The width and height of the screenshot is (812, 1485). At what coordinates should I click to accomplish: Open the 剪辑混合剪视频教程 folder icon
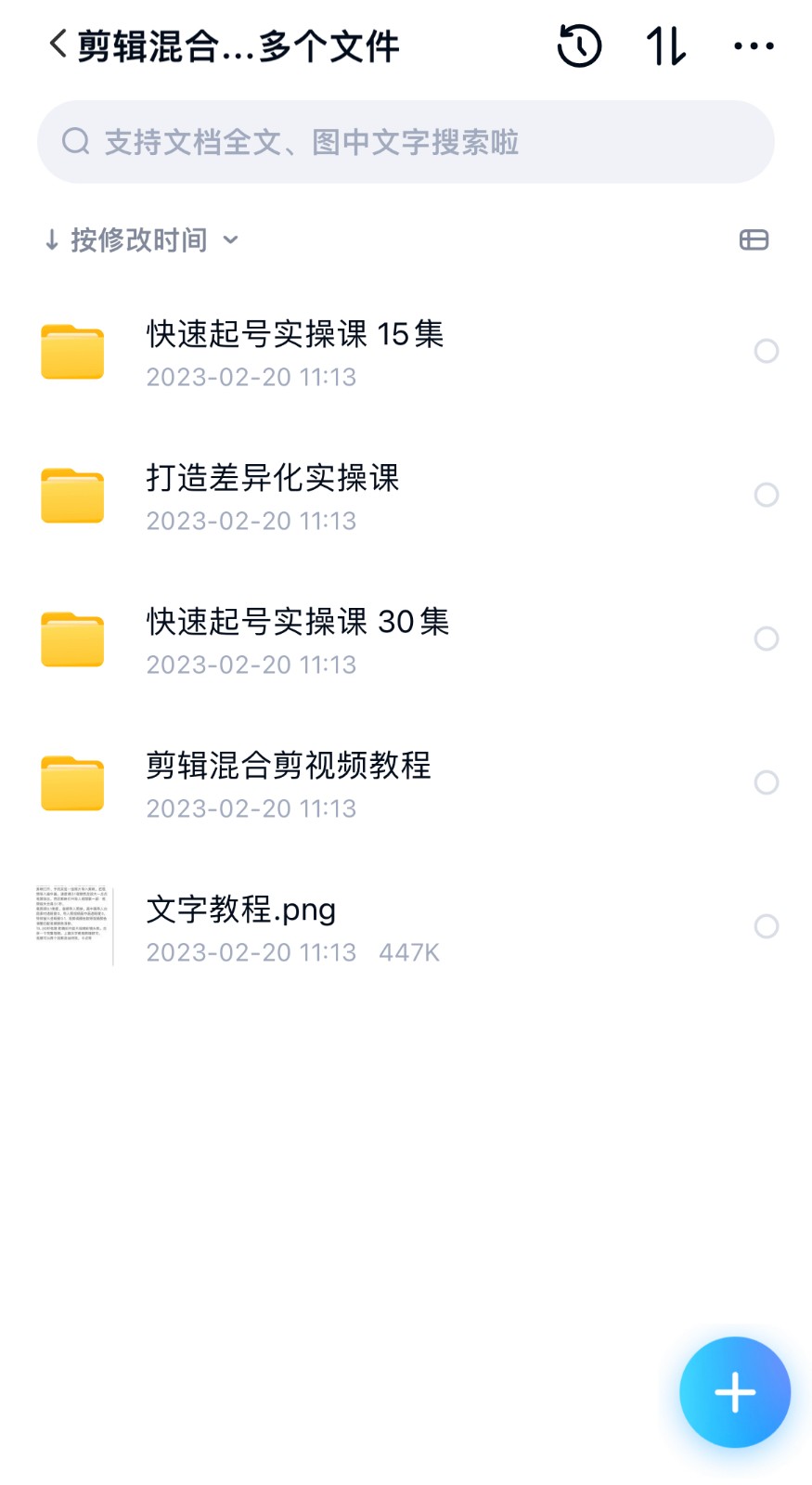pyautogui.click(x=72, y=782)
